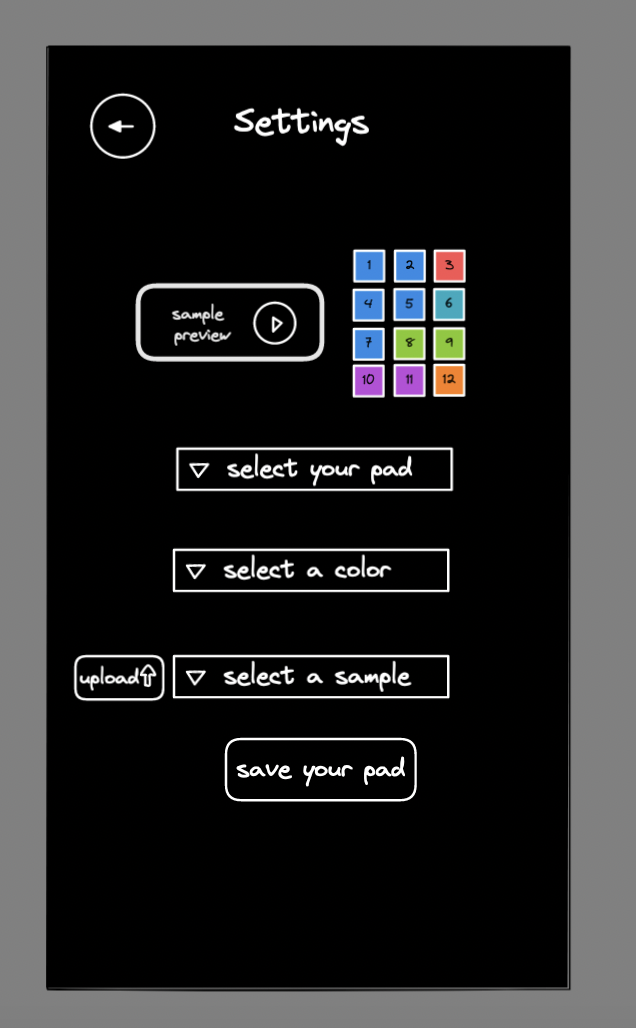
Task: Upload a new sample
Action: [119, 677]
